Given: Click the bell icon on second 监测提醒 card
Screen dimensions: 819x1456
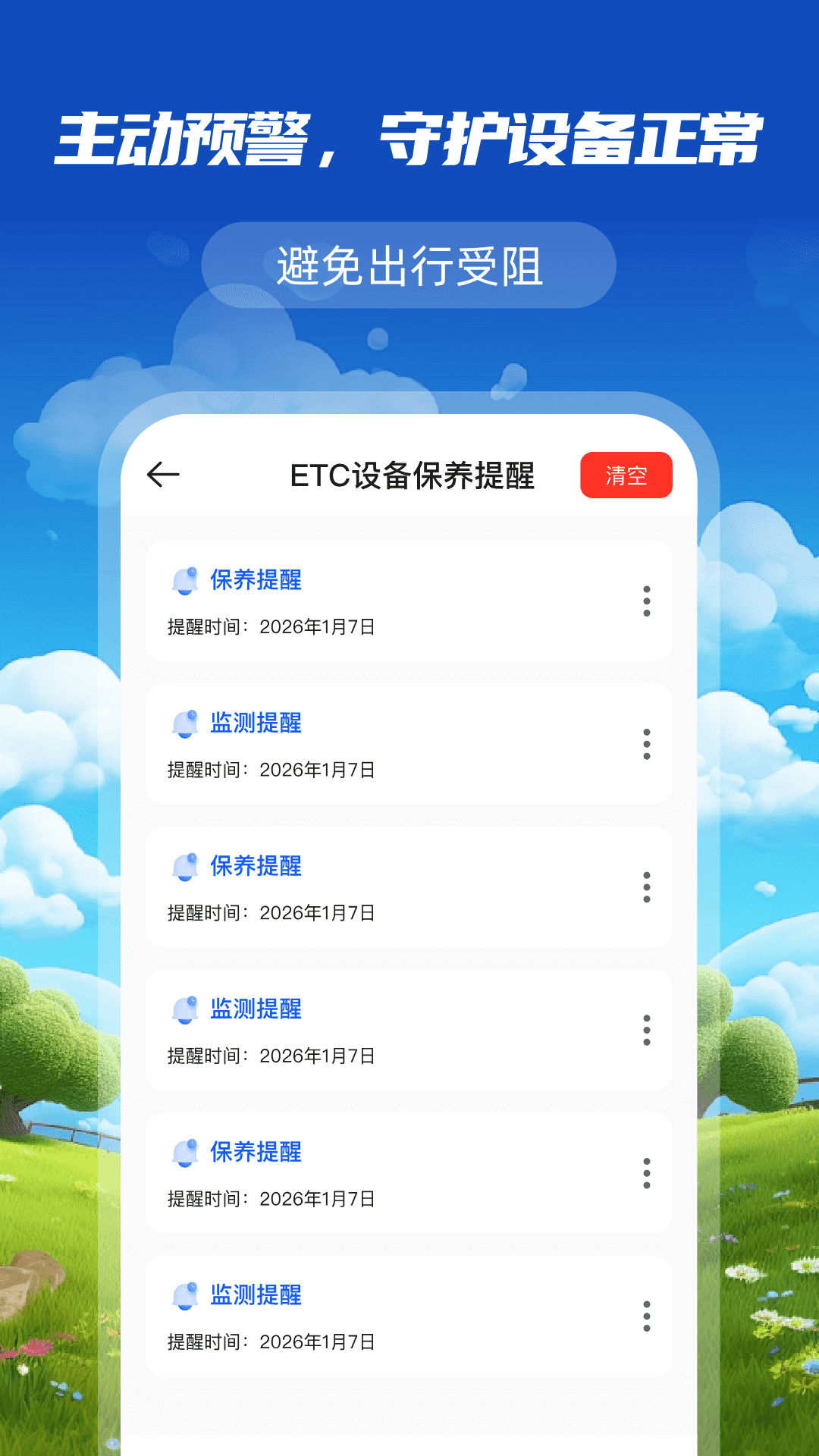Looking at the screenshot, I should click(x=184, y=1009).
